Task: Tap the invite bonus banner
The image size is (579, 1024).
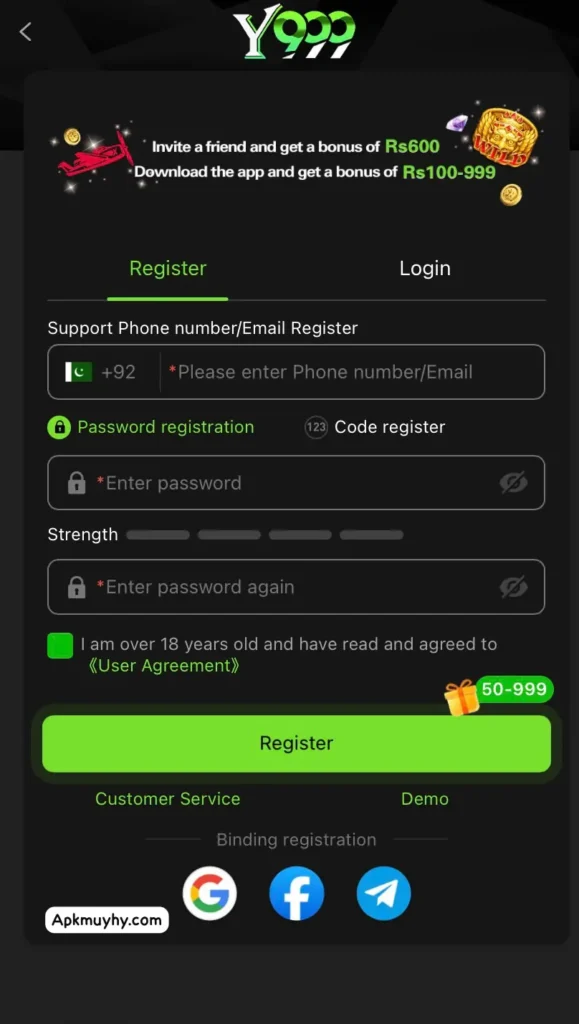Action: pyautogui.click(x=298, y=157)
